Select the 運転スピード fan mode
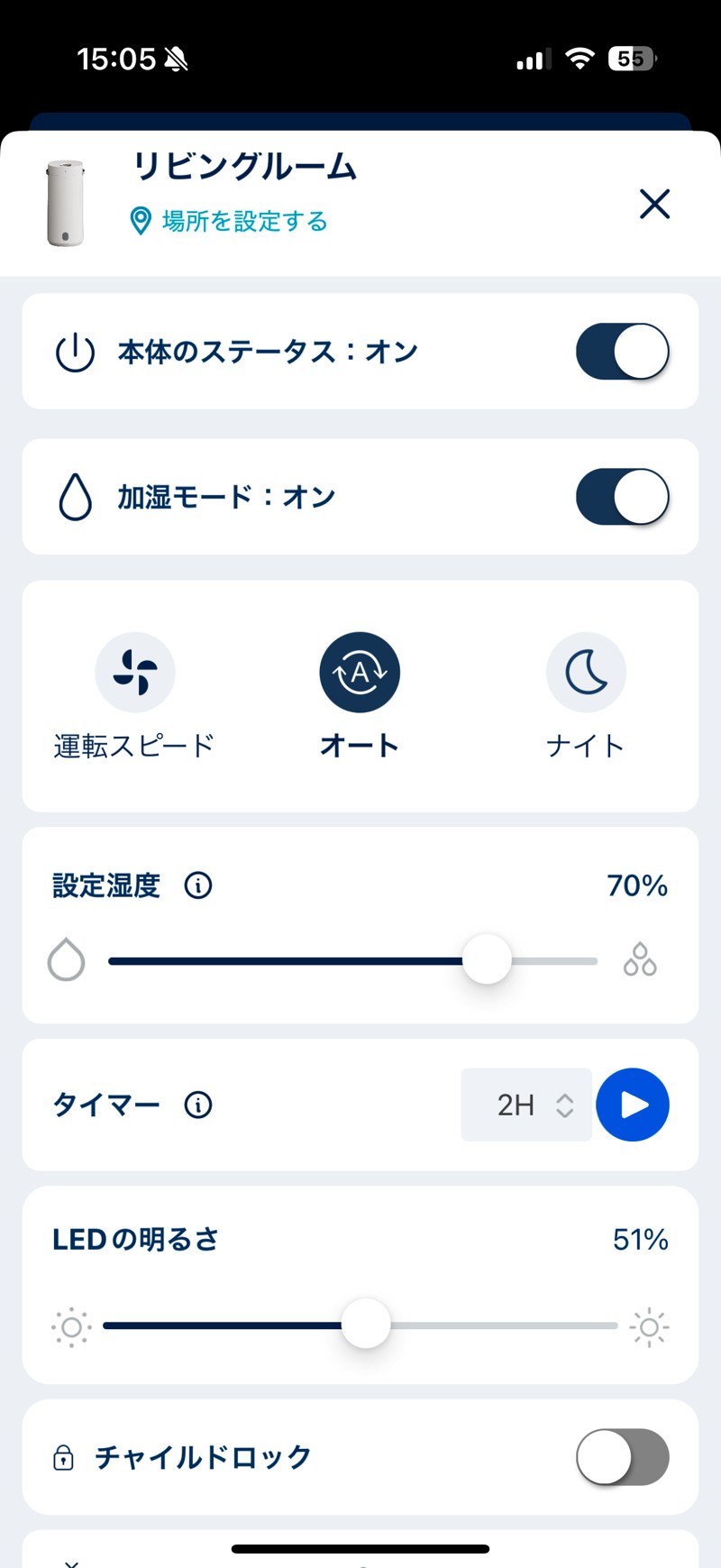This screenshot has width=721, height=1568. (135, 673)
